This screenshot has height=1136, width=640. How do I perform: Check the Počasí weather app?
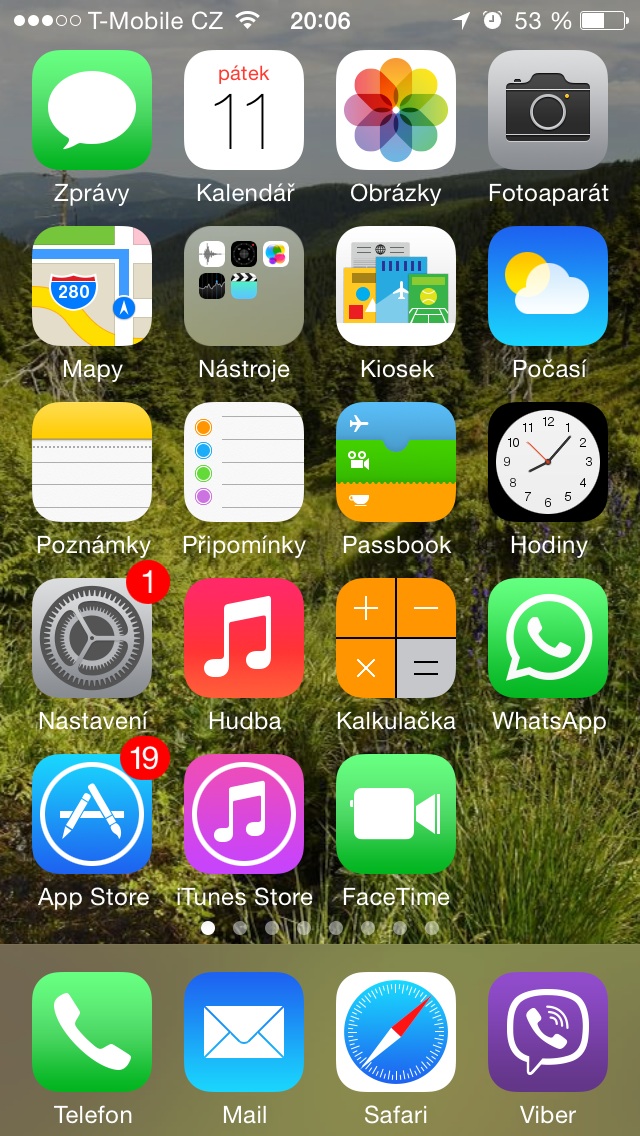[x=548, y=286]
